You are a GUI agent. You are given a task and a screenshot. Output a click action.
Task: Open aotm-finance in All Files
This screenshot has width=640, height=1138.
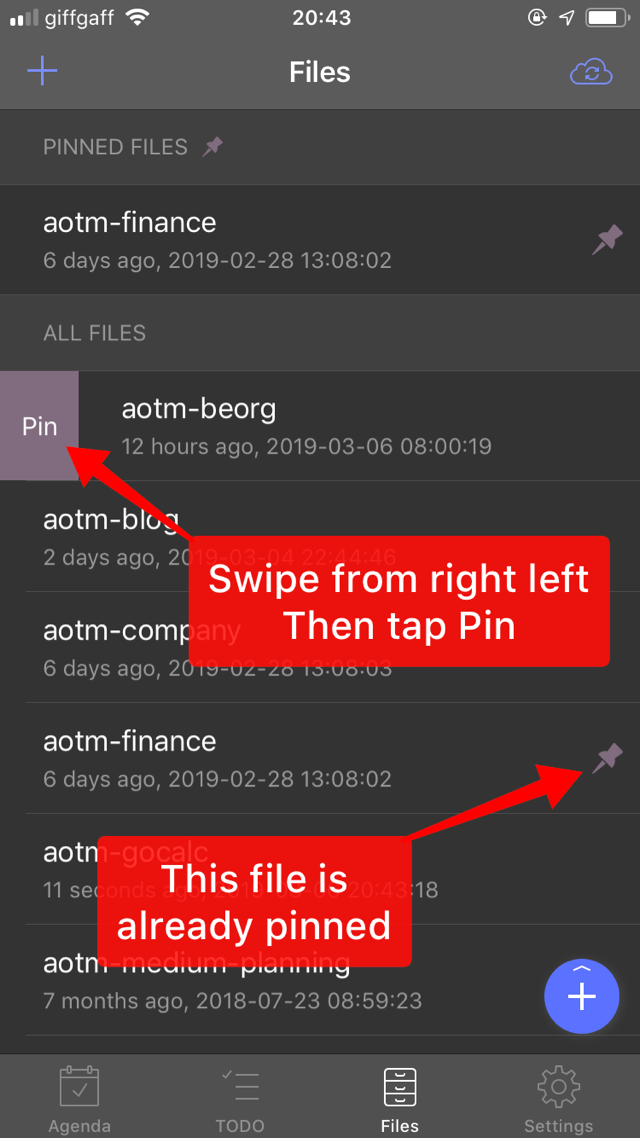320,758
